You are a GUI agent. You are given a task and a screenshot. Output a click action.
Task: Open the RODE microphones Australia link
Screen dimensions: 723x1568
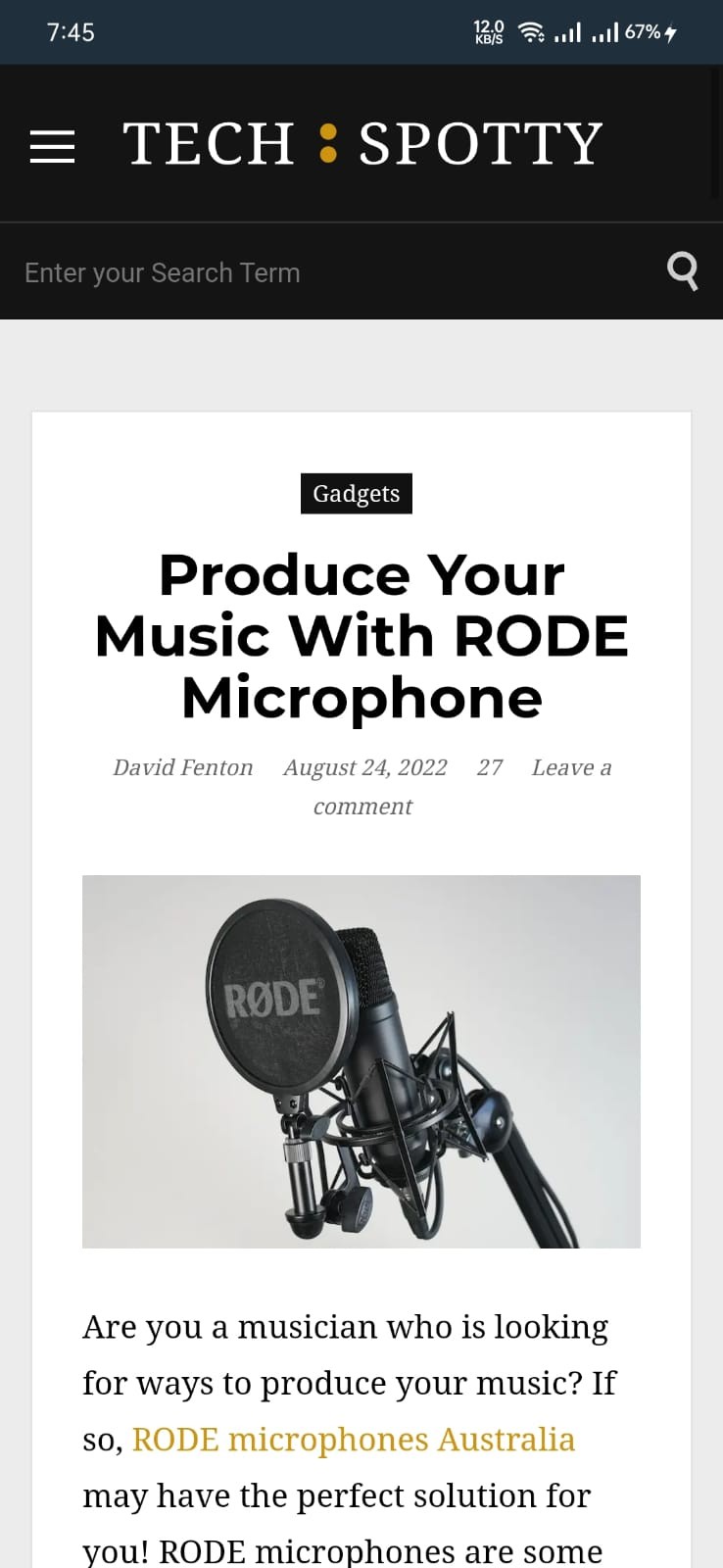(x=353, y=1440)
